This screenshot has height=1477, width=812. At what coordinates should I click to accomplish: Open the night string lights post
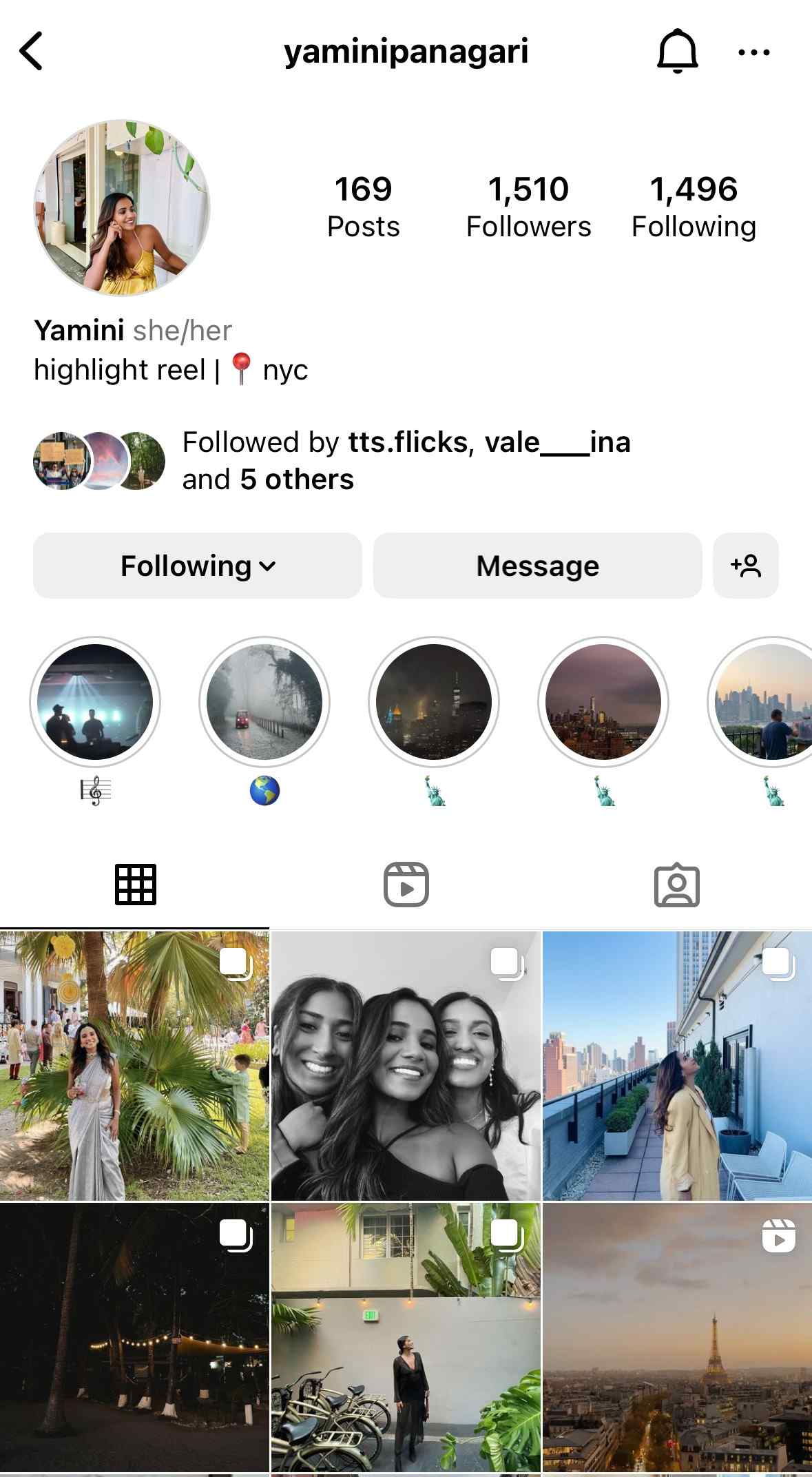134,1337
